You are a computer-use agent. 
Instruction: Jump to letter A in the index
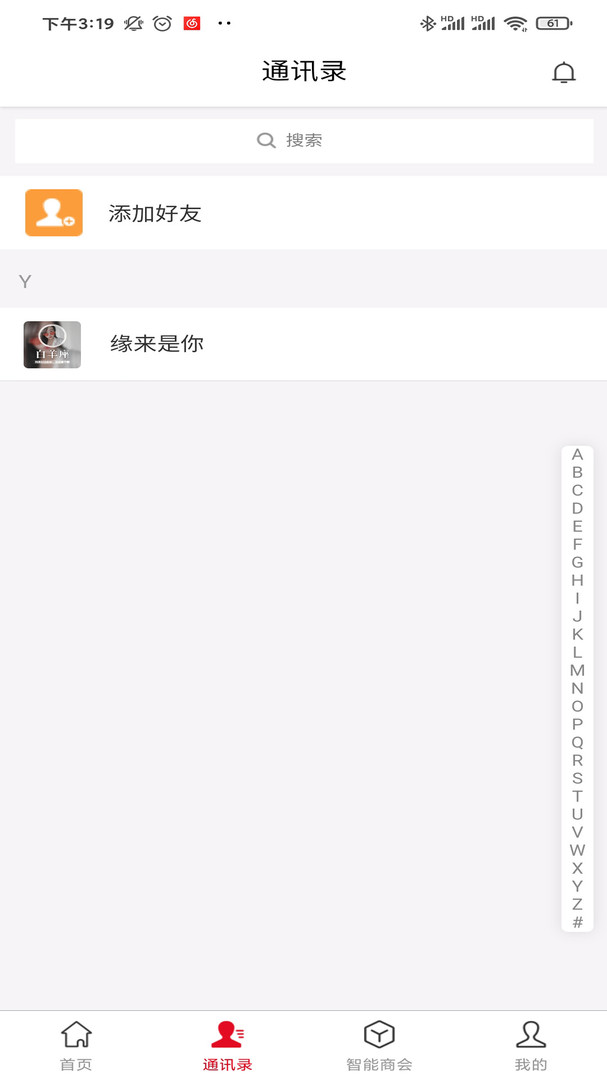point(577,455)
